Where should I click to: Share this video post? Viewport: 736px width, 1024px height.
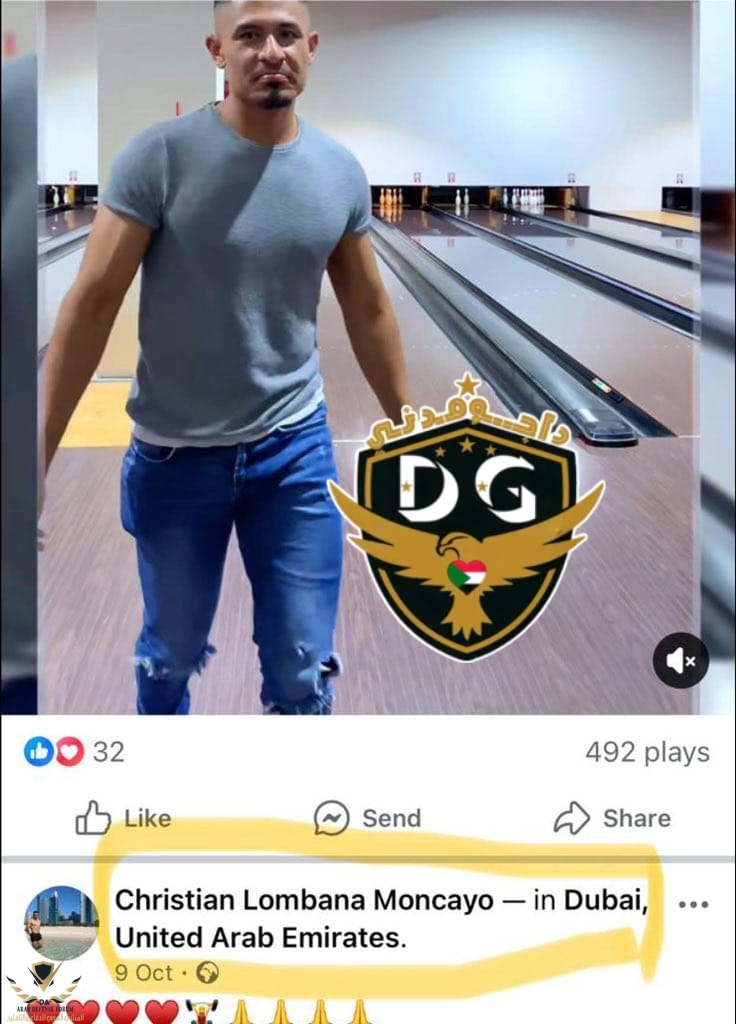click(611, 819)
